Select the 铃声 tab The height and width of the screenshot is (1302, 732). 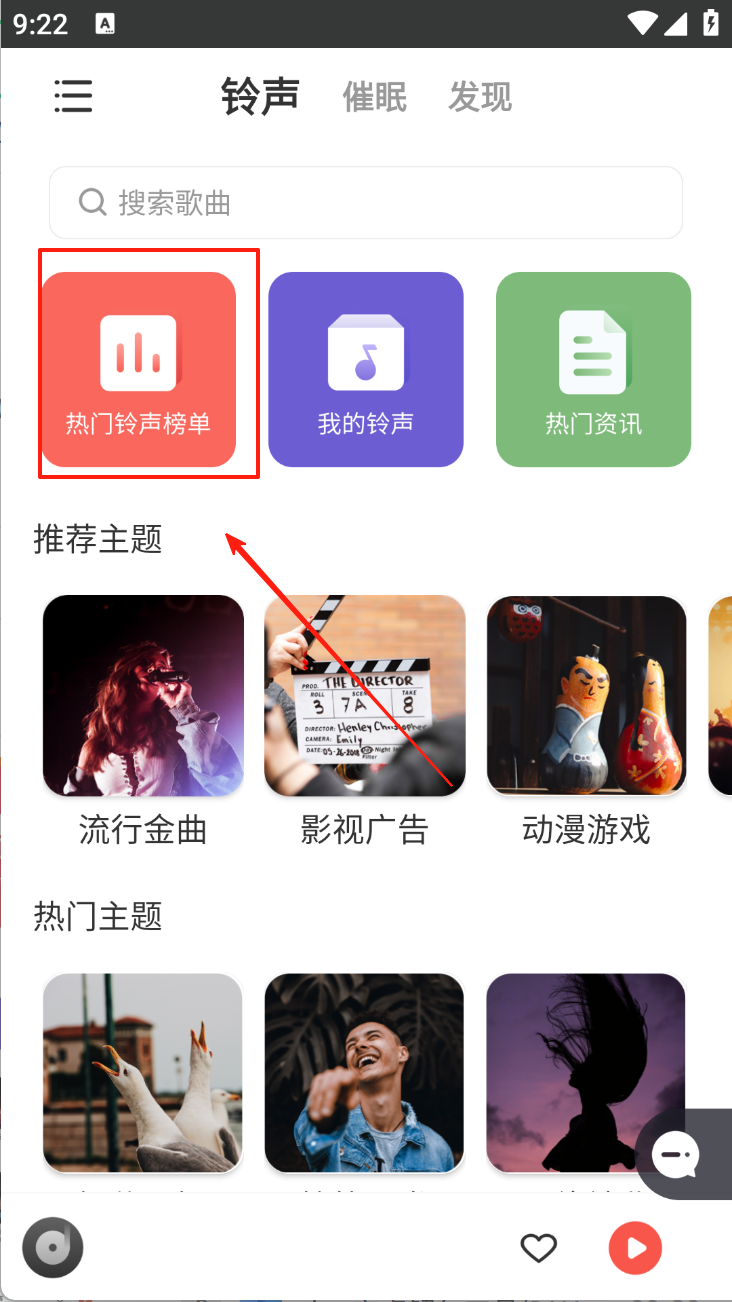(x=260, y=96)
